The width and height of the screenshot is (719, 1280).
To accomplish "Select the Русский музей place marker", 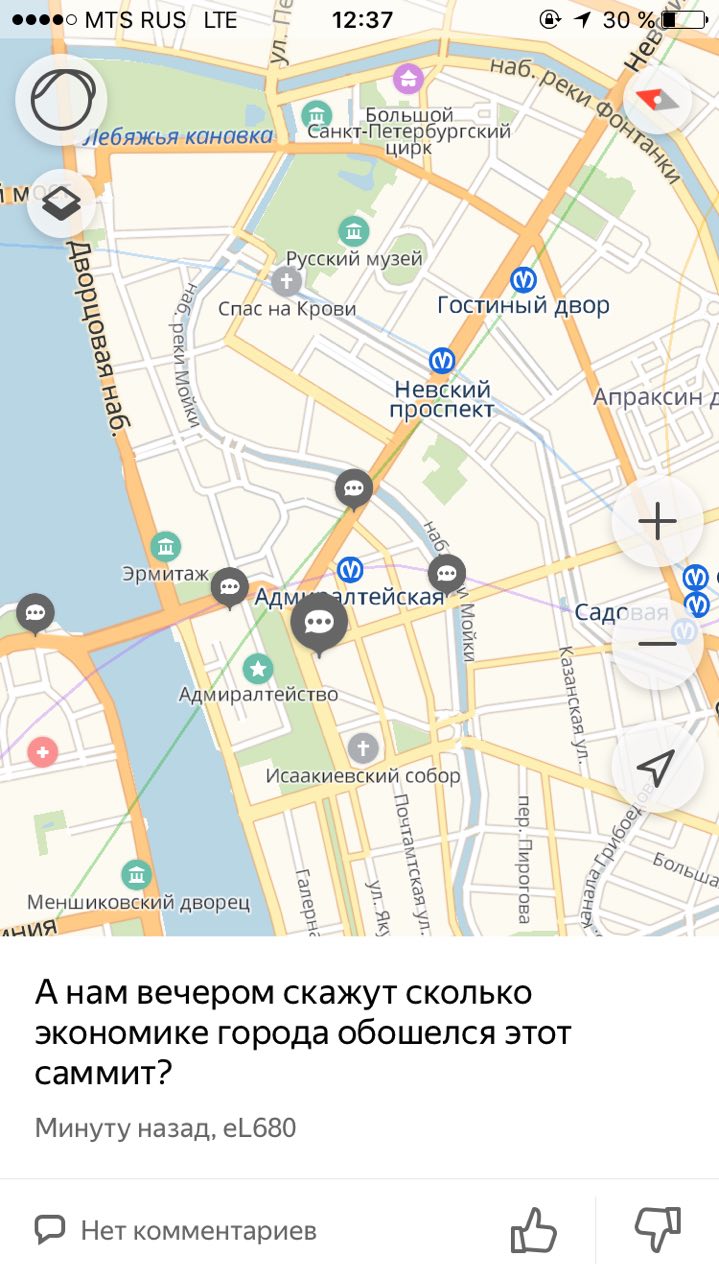I will (x=353, y=232).
